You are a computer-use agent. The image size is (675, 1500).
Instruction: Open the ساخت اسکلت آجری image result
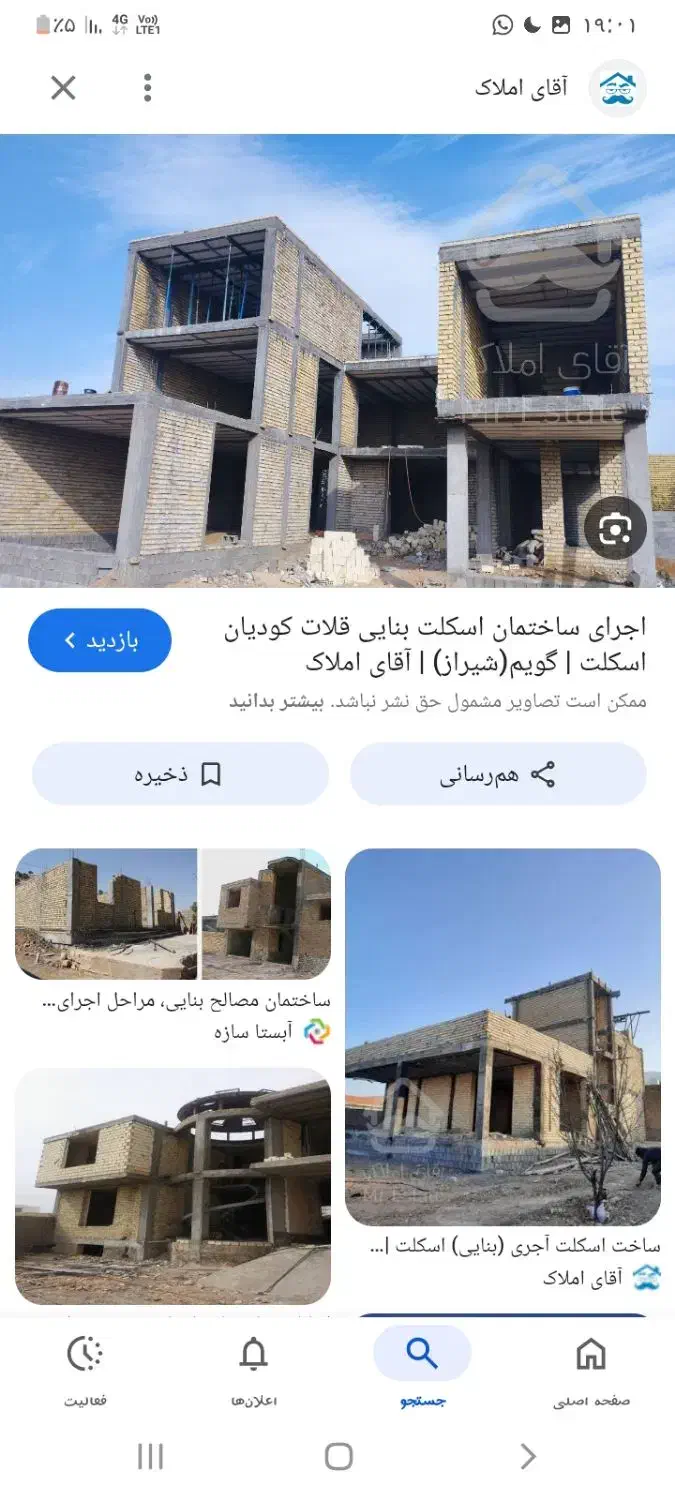point(503,1037)
